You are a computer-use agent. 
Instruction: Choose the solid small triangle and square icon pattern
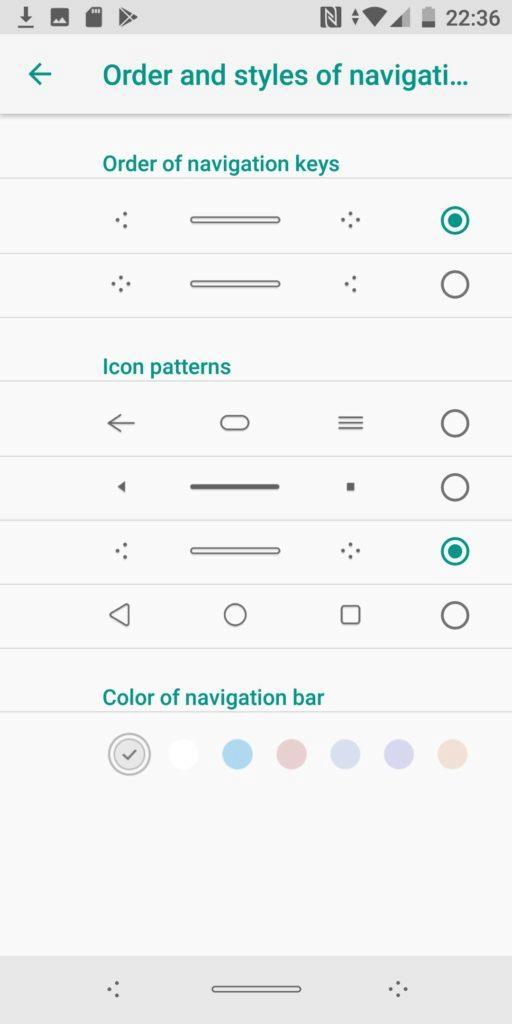[x=256, y=487]
